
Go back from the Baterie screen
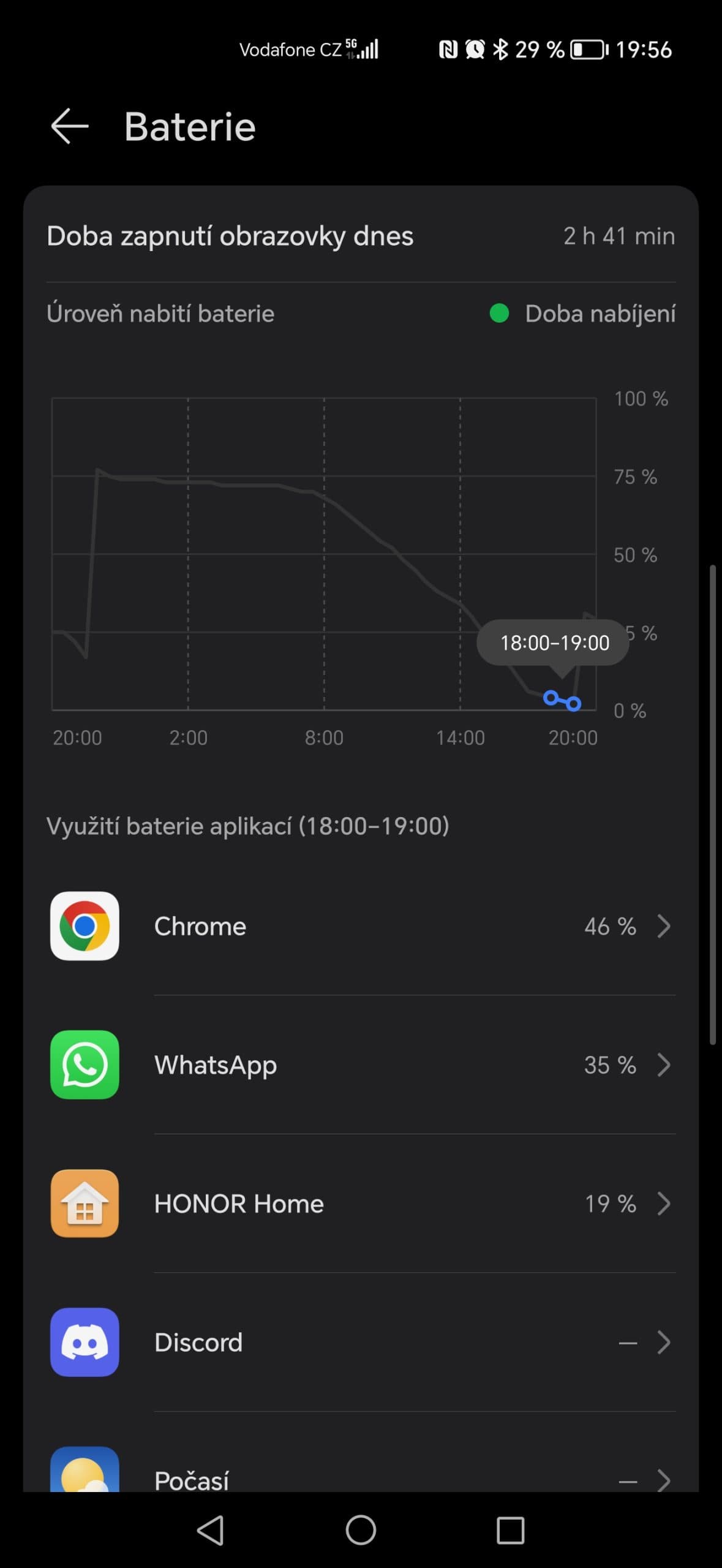pos(69,126)
